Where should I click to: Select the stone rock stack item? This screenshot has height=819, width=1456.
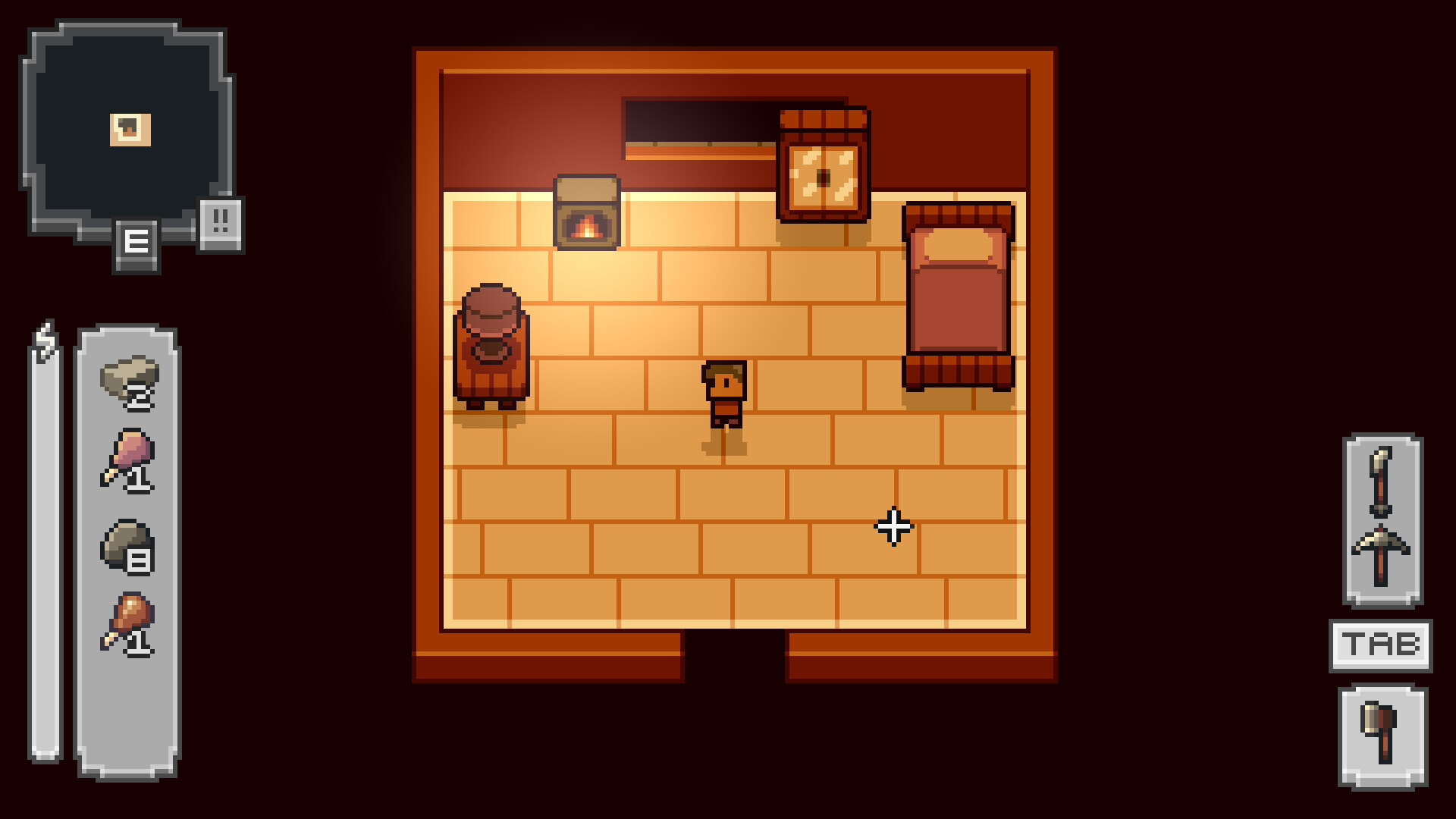point(128,546)
